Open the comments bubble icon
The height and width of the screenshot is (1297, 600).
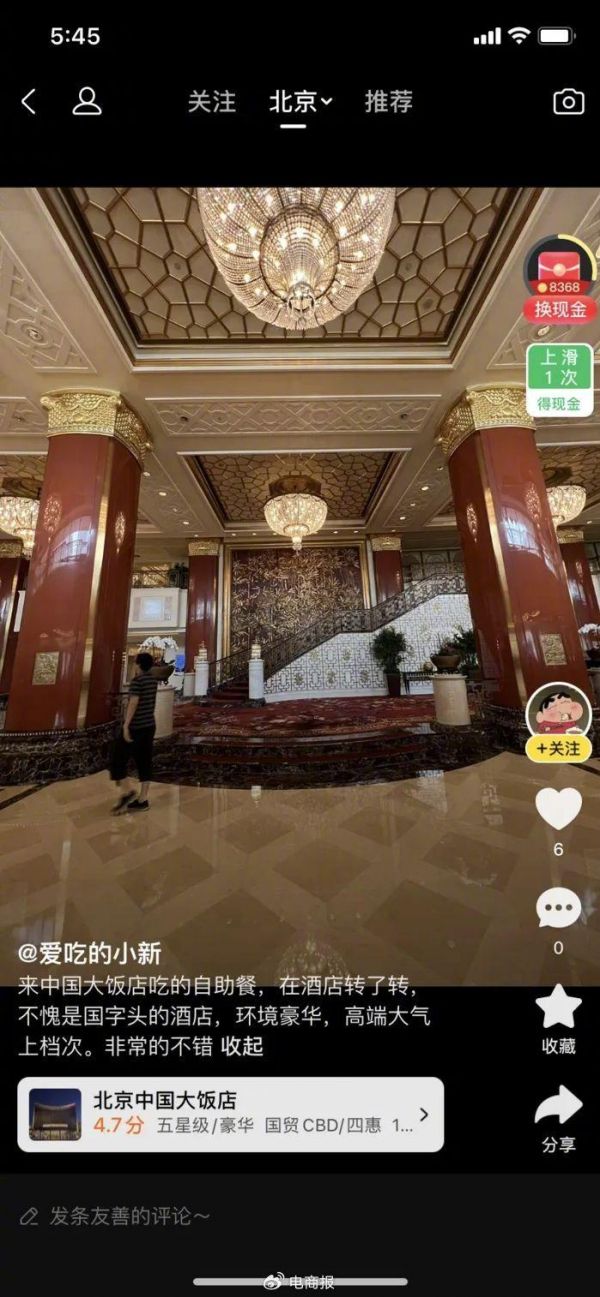[x=558, y=908]
